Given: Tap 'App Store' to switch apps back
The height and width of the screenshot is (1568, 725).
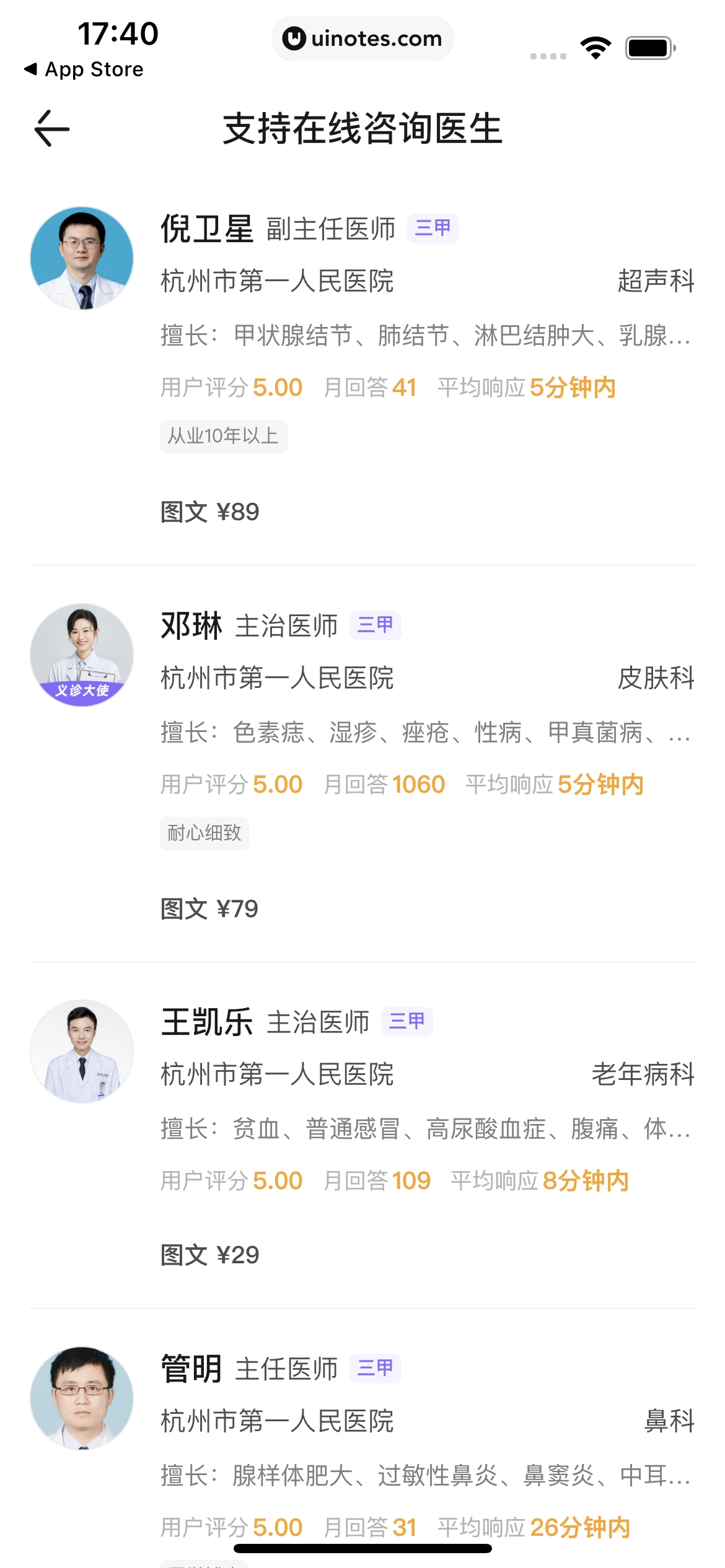Looking at the screenshot, I should pos(84,69).
